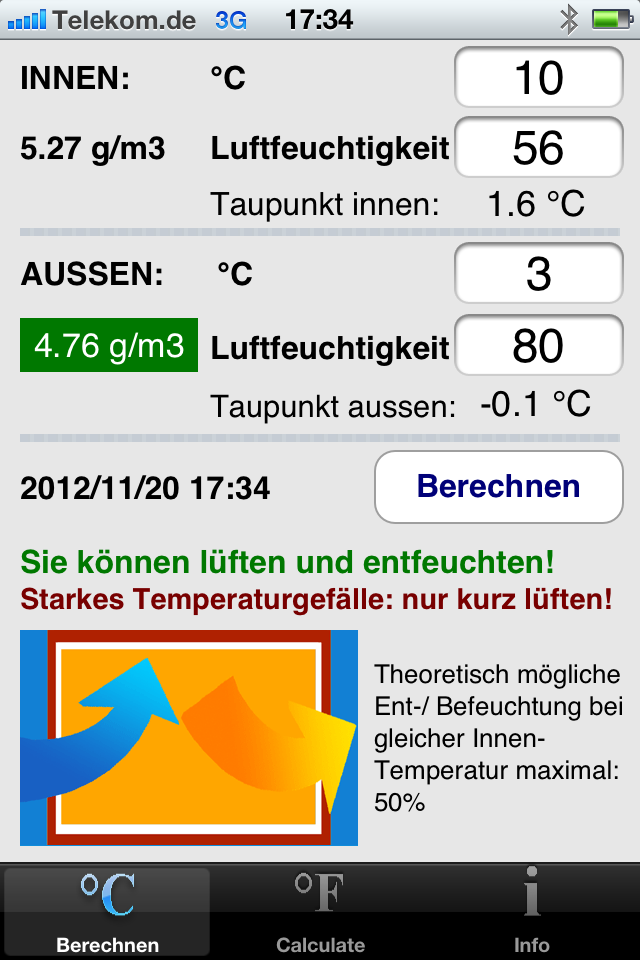
Task: Edit the outdoor temperature field showing 3
Action: (x=538, y=274)
